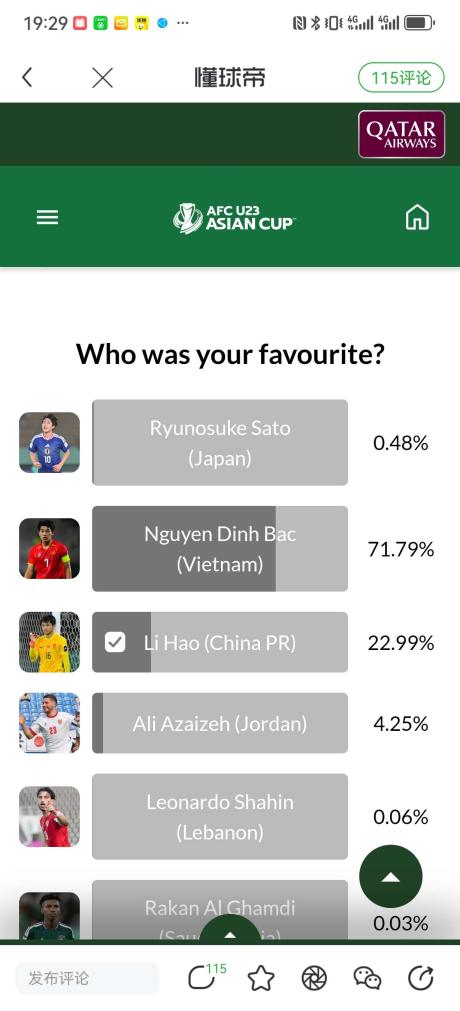Favorite this page with the star
The height and width of the screenshot is (1011, 460).
point(261,978)
